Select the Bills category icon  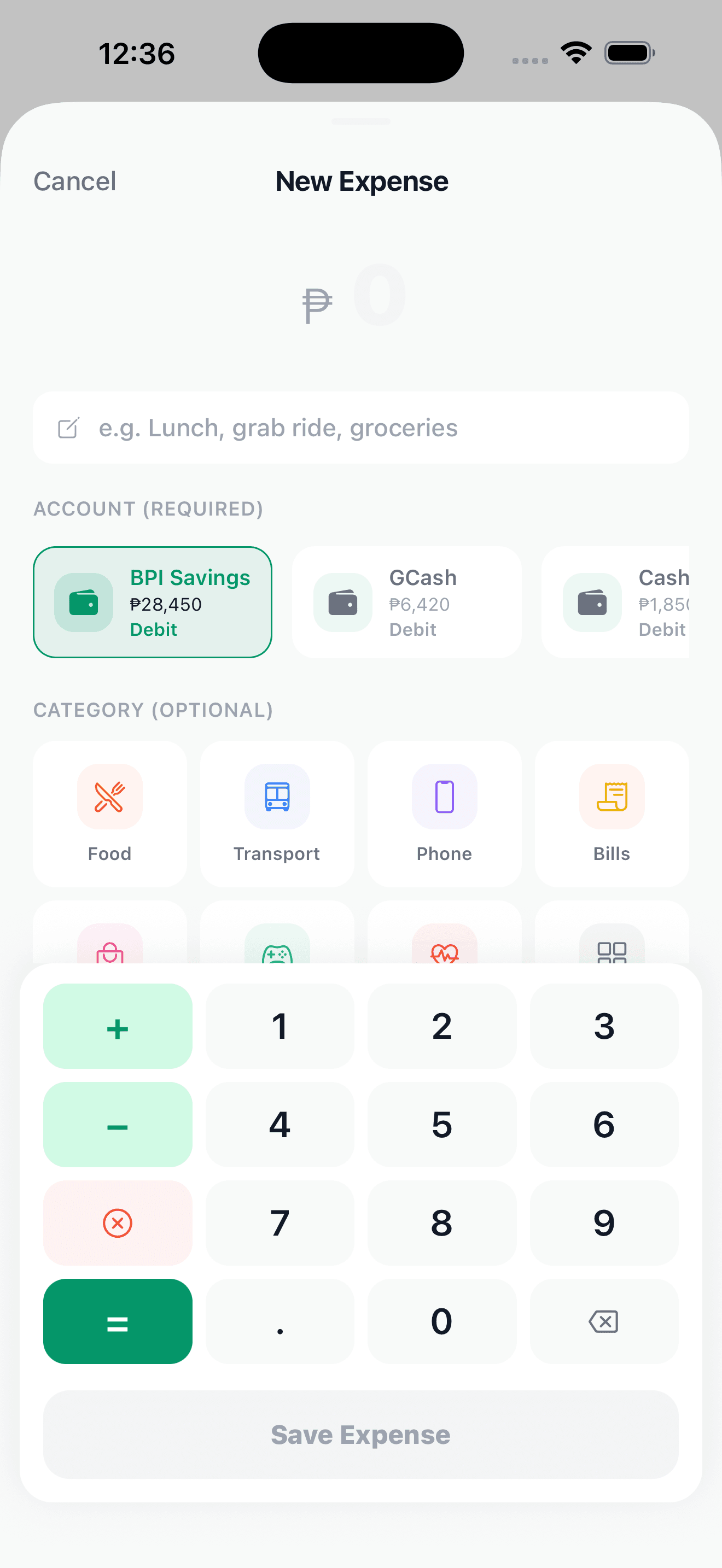611,797
